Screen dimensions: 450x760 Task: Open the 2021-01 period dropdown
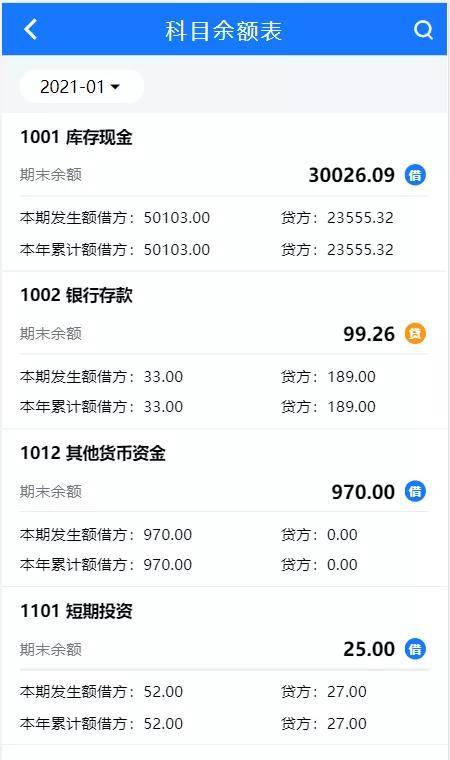tap(81, 87)
